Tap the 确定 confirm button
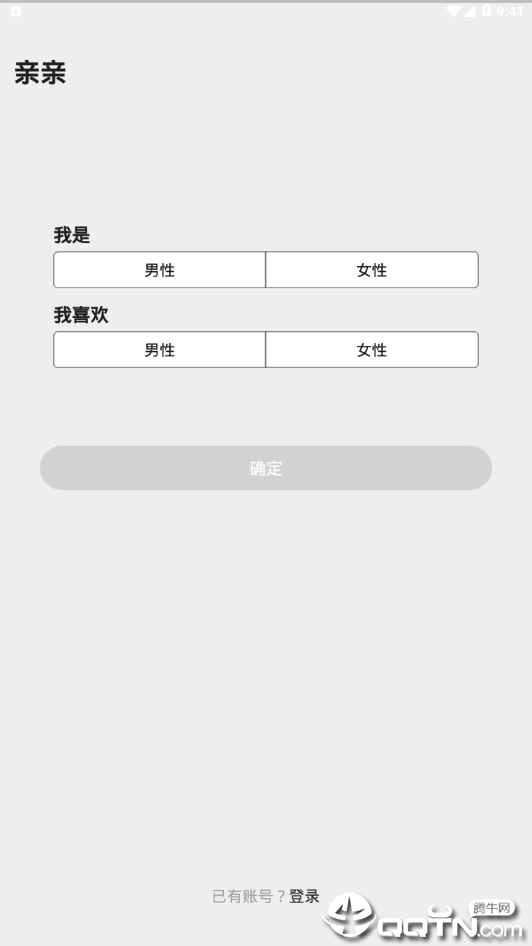 click(x=266, y=468)
